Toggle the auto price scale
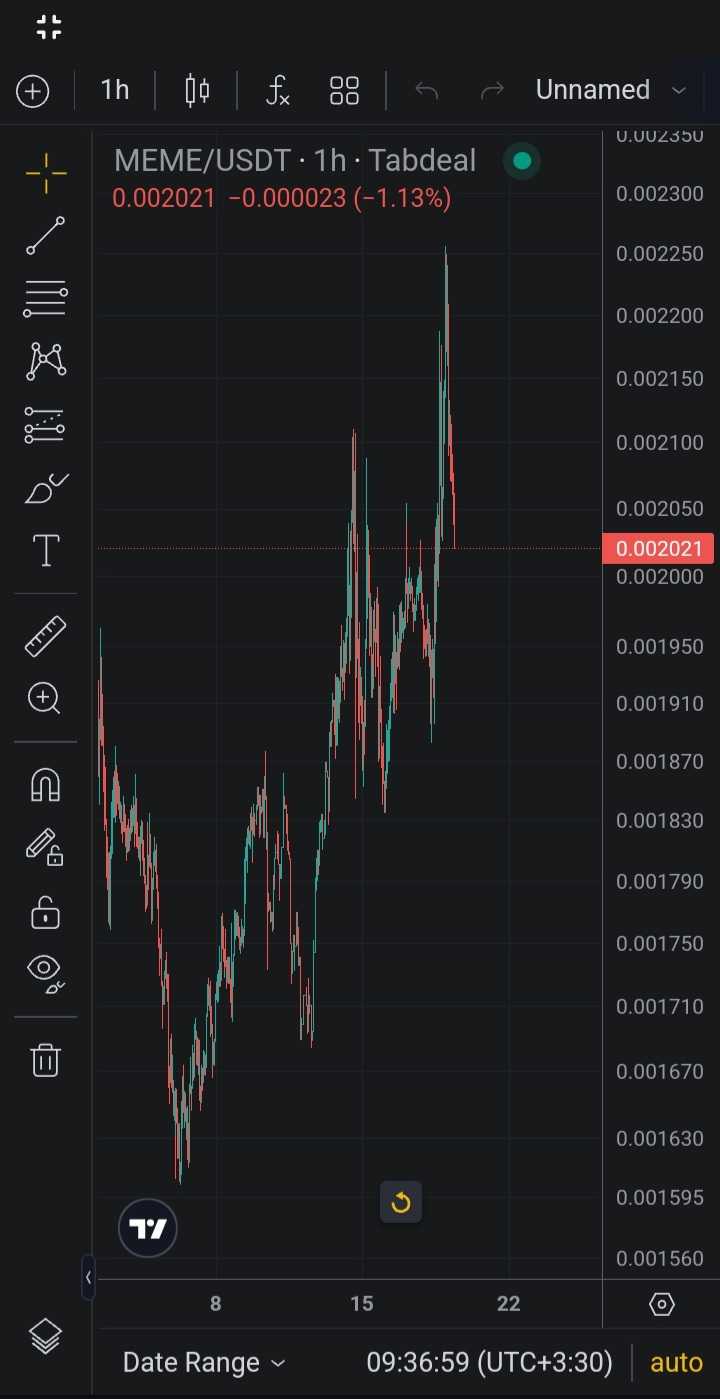 point(676,1362)
